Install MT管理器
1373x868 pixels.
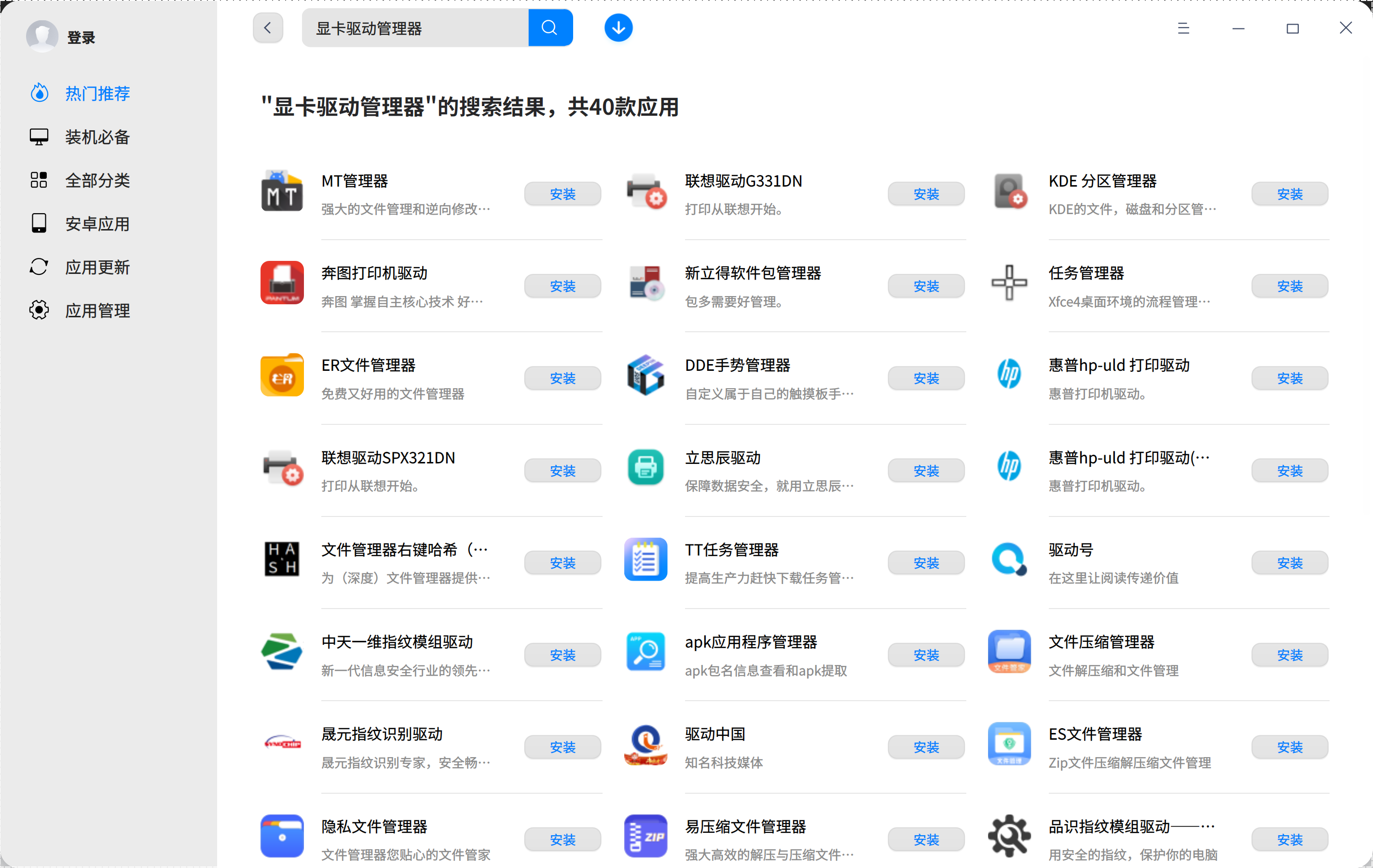pos(562,194)
